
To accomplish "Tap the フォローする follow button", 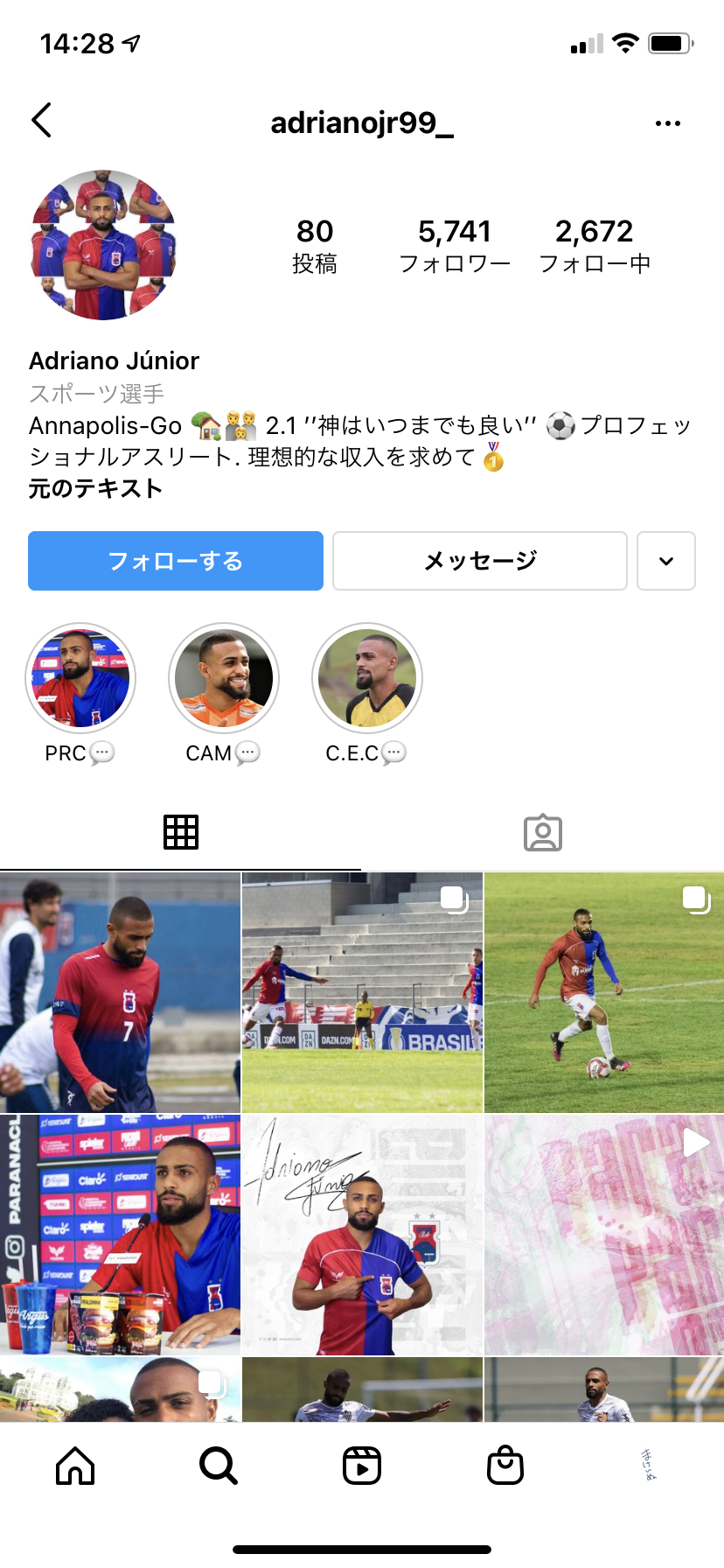I will 176,561.
